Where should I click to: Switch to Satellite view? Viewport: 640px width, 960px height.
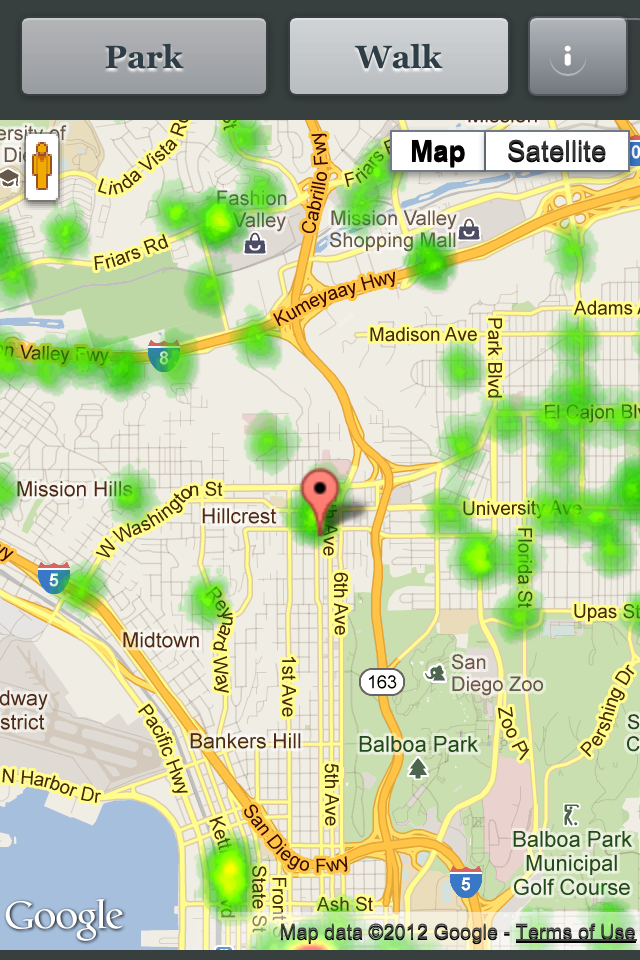point(556,152)
